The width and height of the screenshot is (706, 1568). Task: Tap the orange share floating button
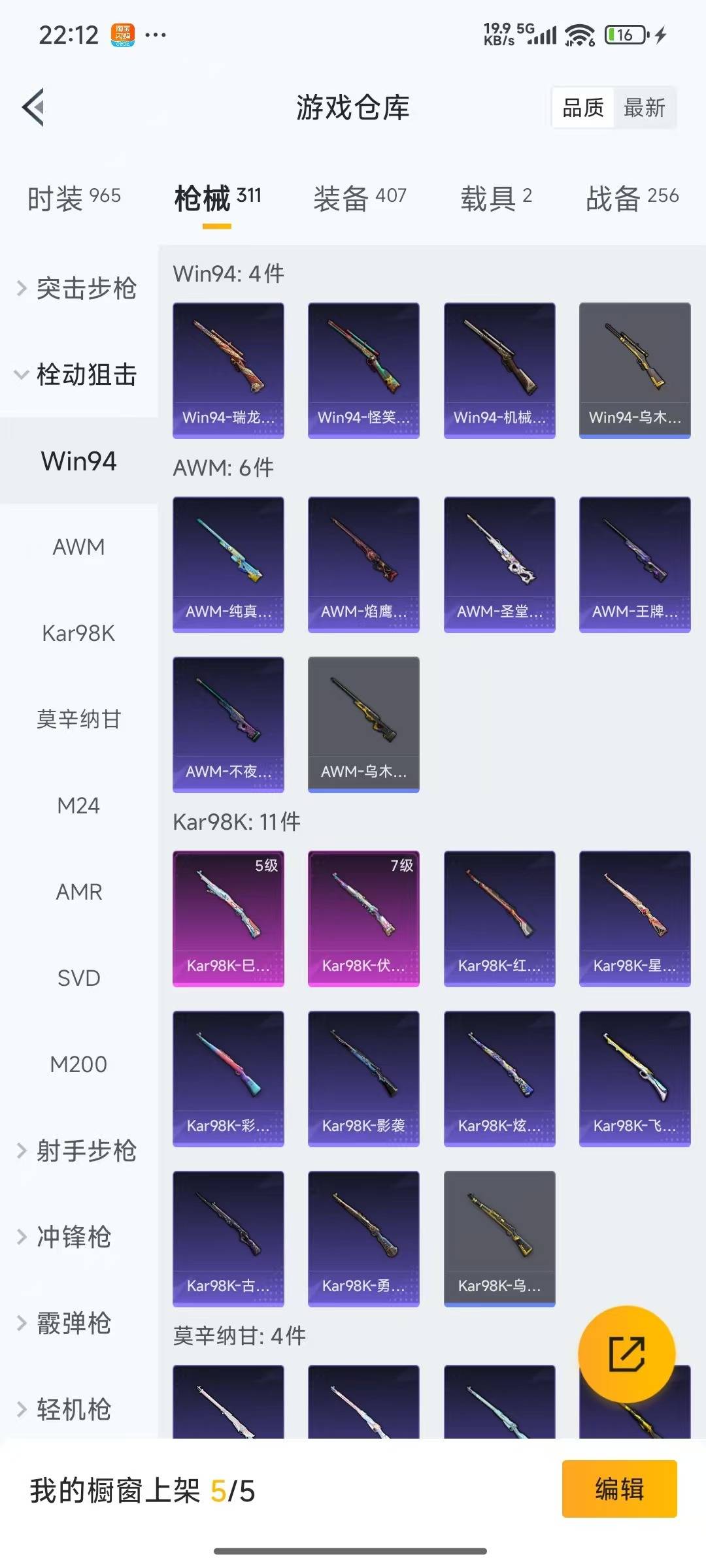626,1354
